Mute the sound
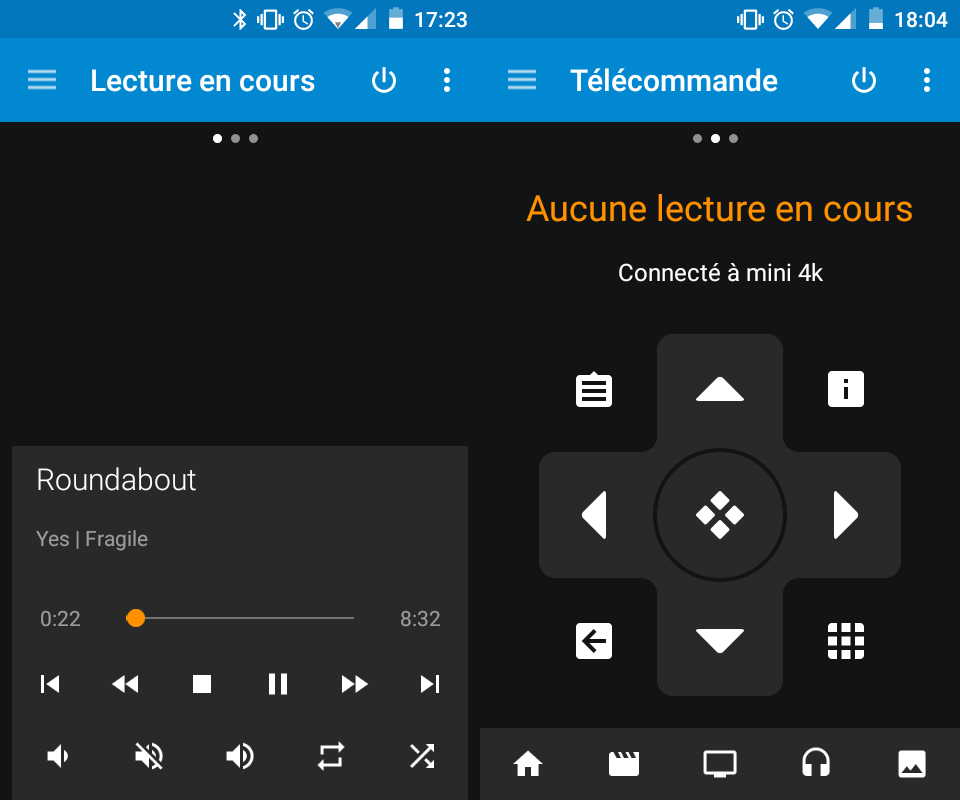The width and height of the screenshot is (960, 800). pyautogui.click(x=149, y=756)
